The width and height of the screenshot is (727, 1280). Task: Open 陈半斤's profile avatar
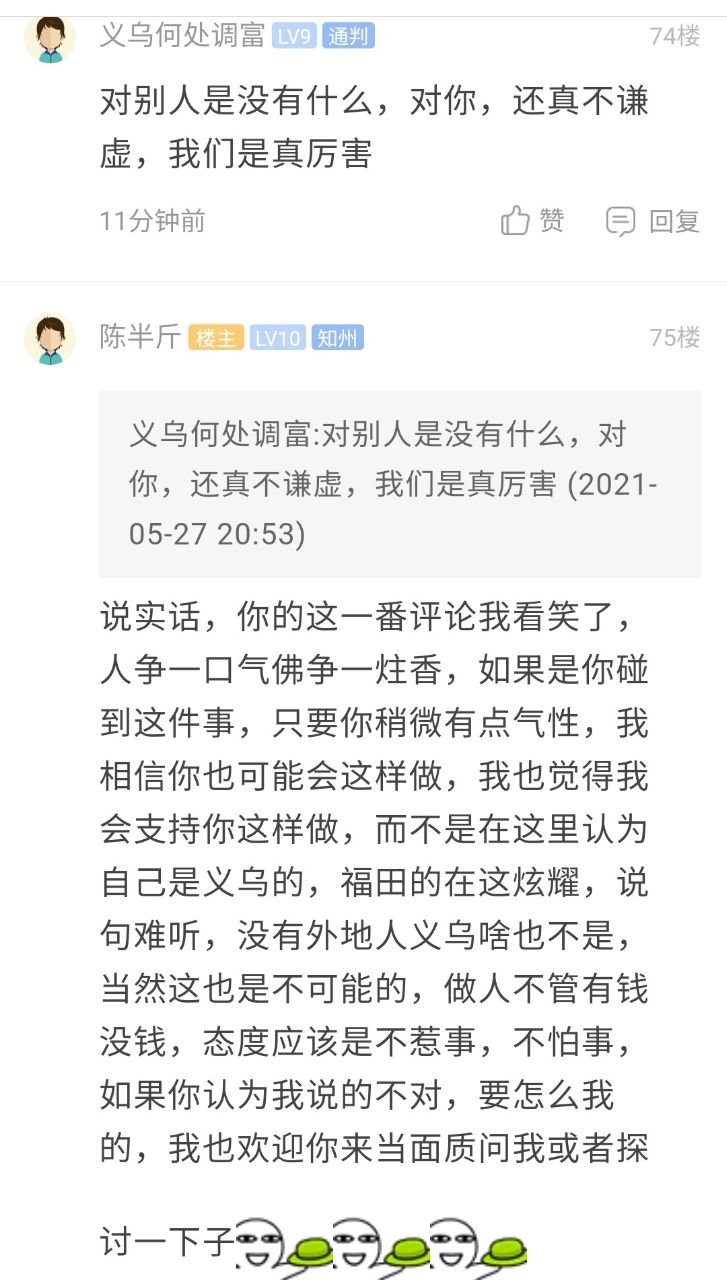click(50, 339)
